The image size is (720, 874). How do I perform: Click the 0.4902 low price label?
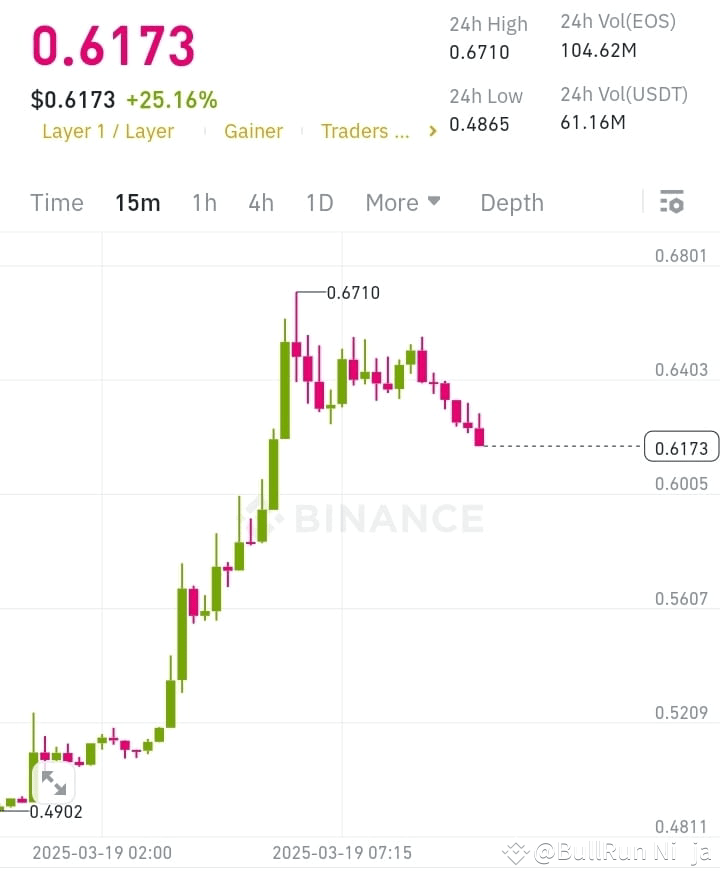click(57, 811)
